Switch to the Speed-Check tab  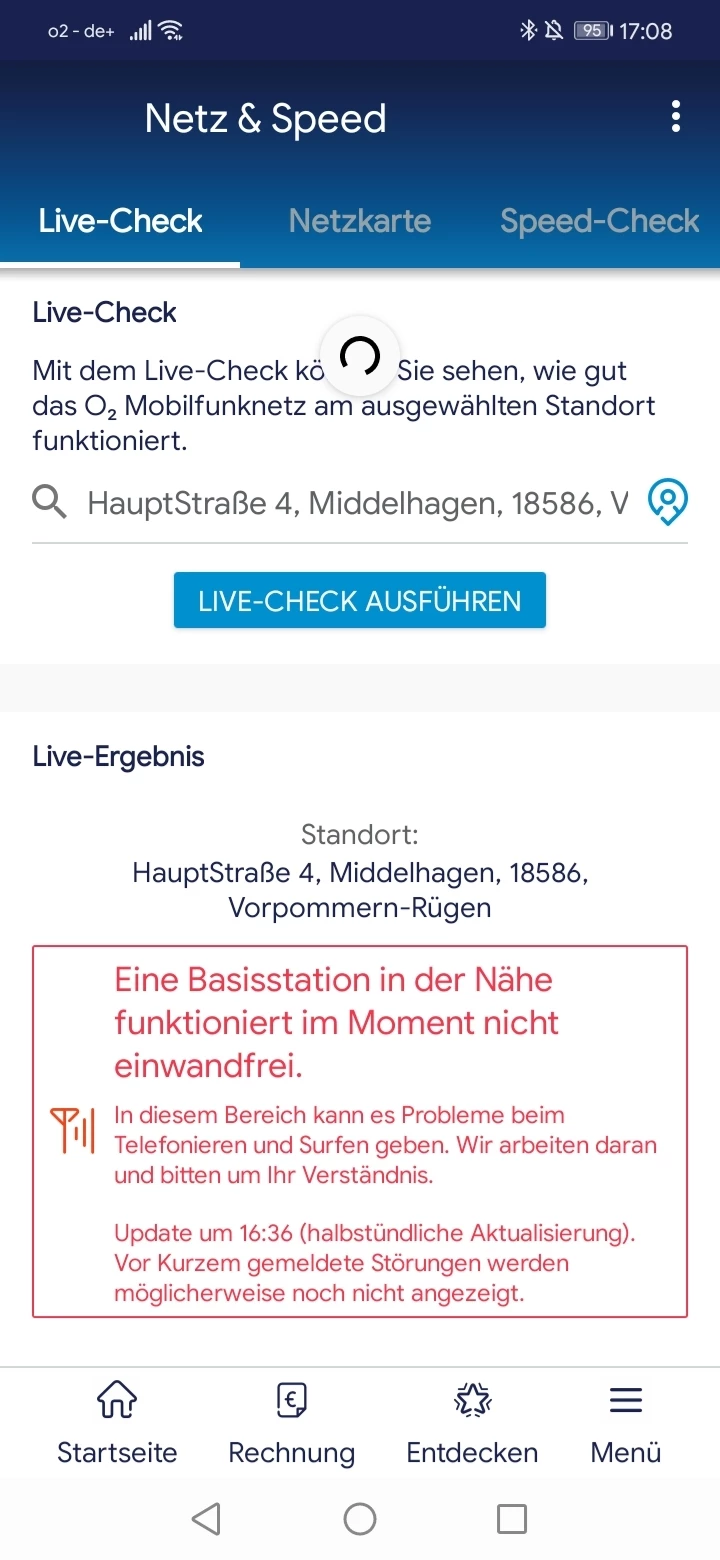[599, 221]
